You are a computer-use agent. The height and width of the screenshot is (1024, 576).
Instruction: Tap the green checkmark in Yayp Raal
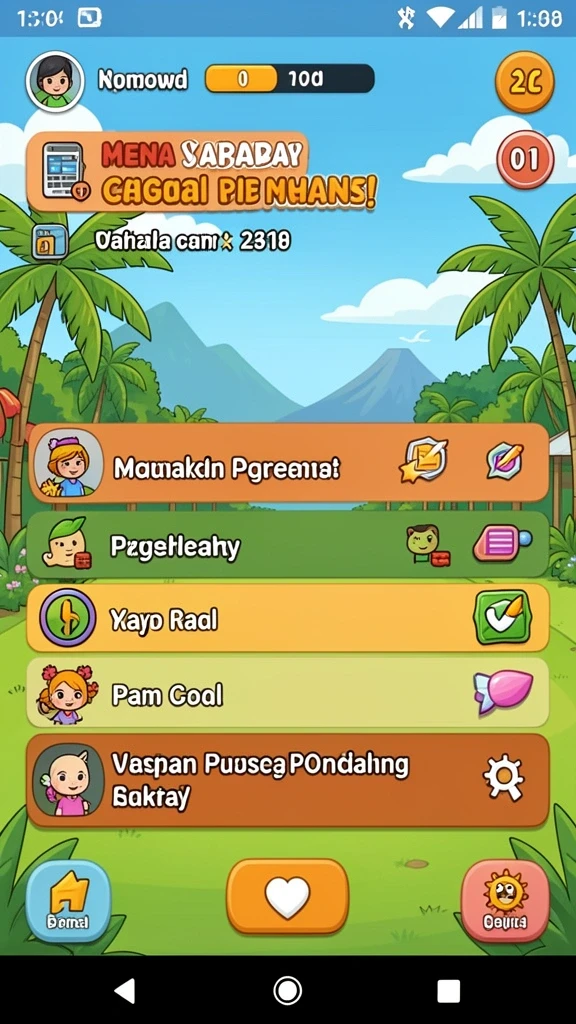tap(502, 617)
